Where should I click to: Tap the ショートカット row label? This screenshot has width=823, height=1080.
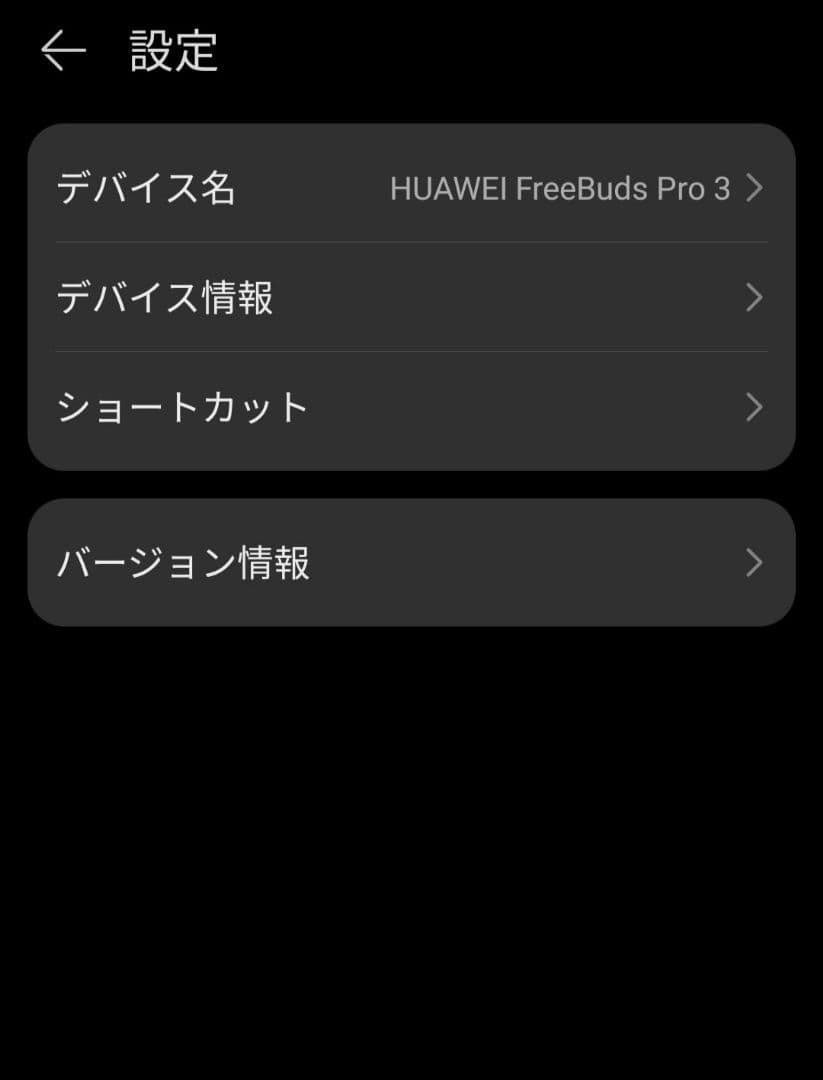click(182, 407)
